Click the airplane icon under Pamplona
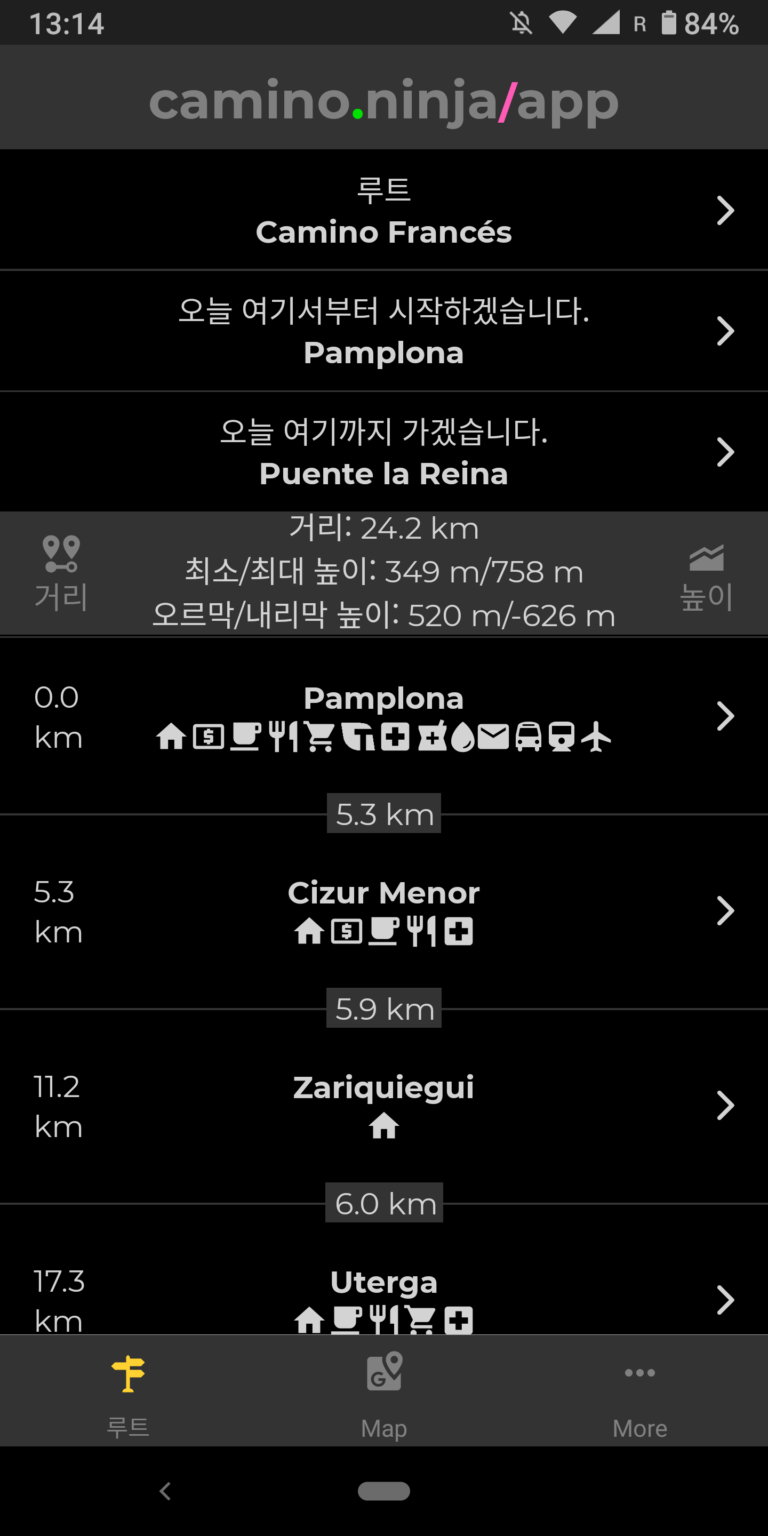This screenshot has height=1536, width=768. (596, 737)
